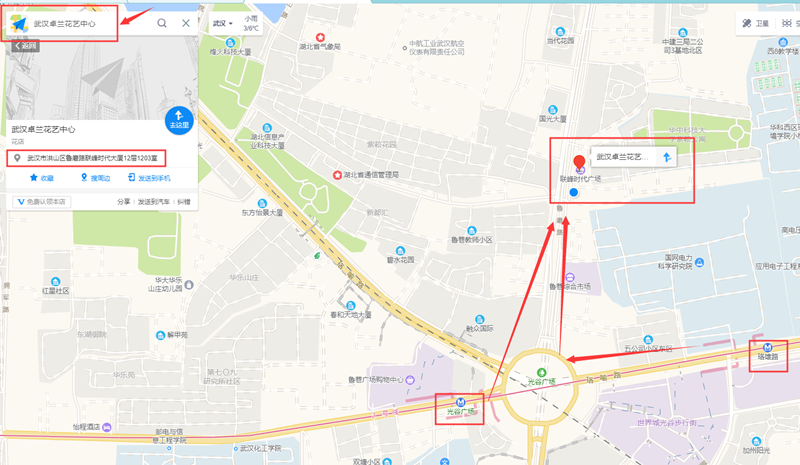
Task: Tap 发送到汽车
Action: point(153,201)
